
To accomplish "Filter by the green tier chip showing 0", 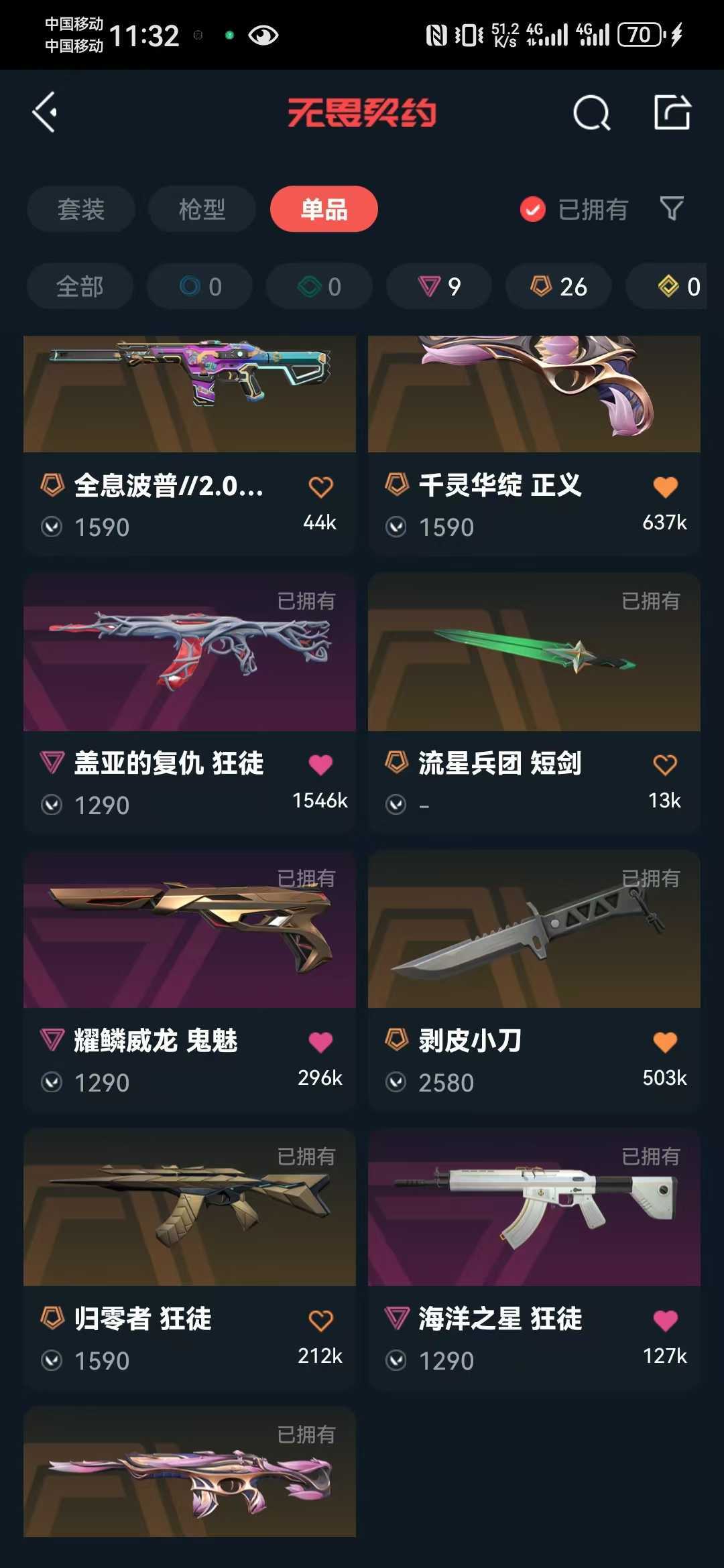I will [319, 286].
